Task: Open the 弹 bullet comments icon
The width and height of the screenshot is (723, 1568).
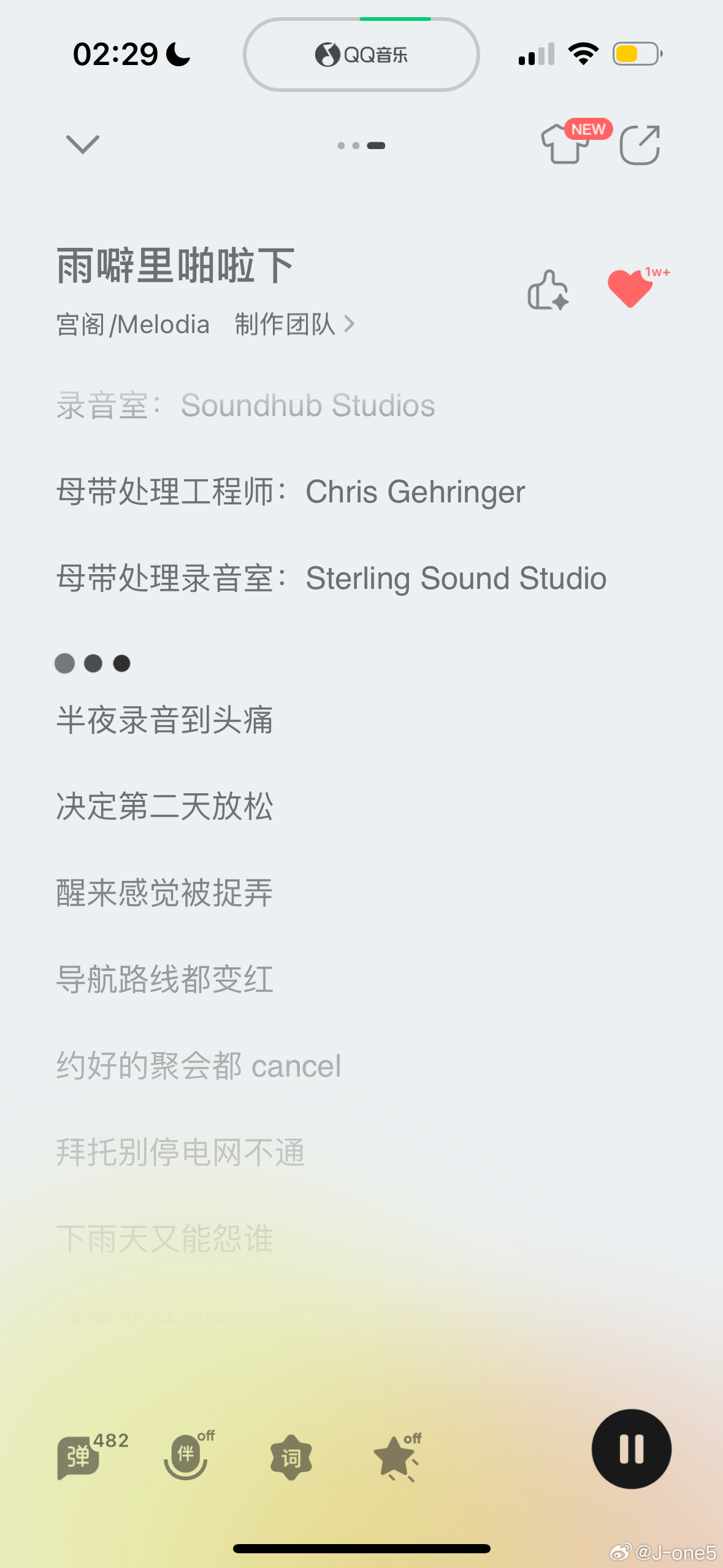Action: coord(78,1456)
